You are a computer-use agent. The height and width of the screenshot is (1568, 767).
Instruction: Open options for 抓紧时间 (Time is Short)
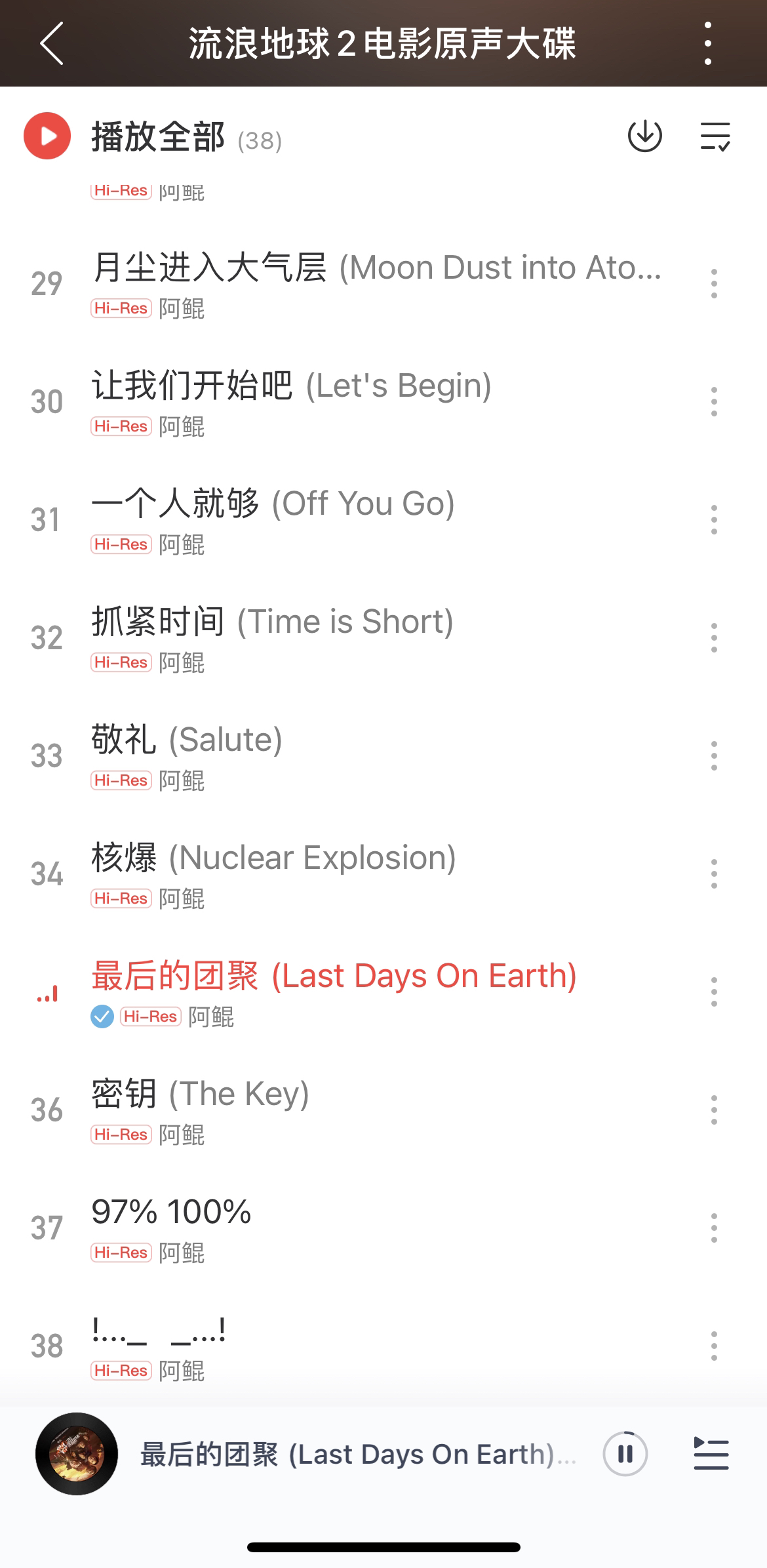(x=714, y=638)
